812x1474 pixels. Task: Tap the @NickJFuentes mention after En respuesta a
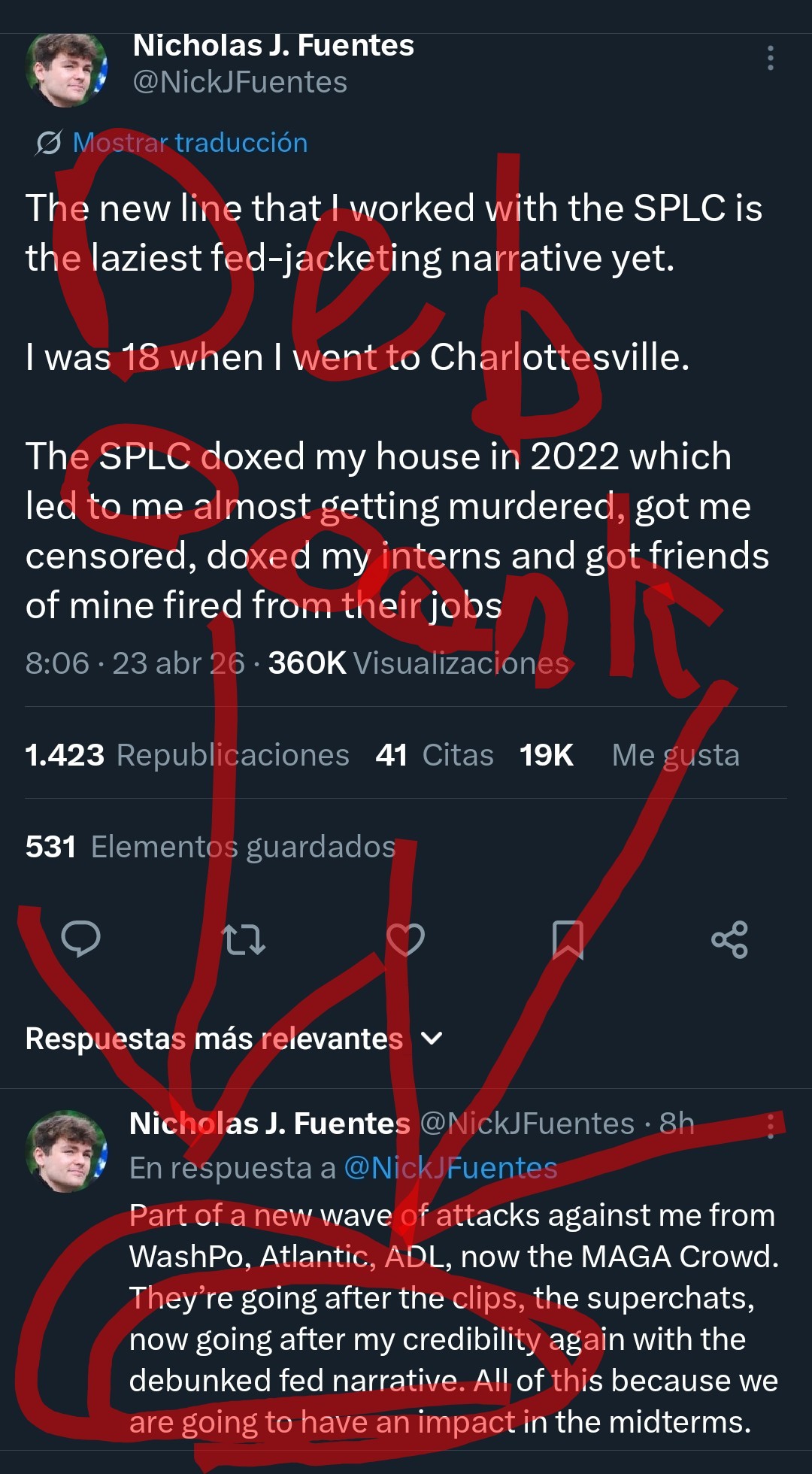450,1167
